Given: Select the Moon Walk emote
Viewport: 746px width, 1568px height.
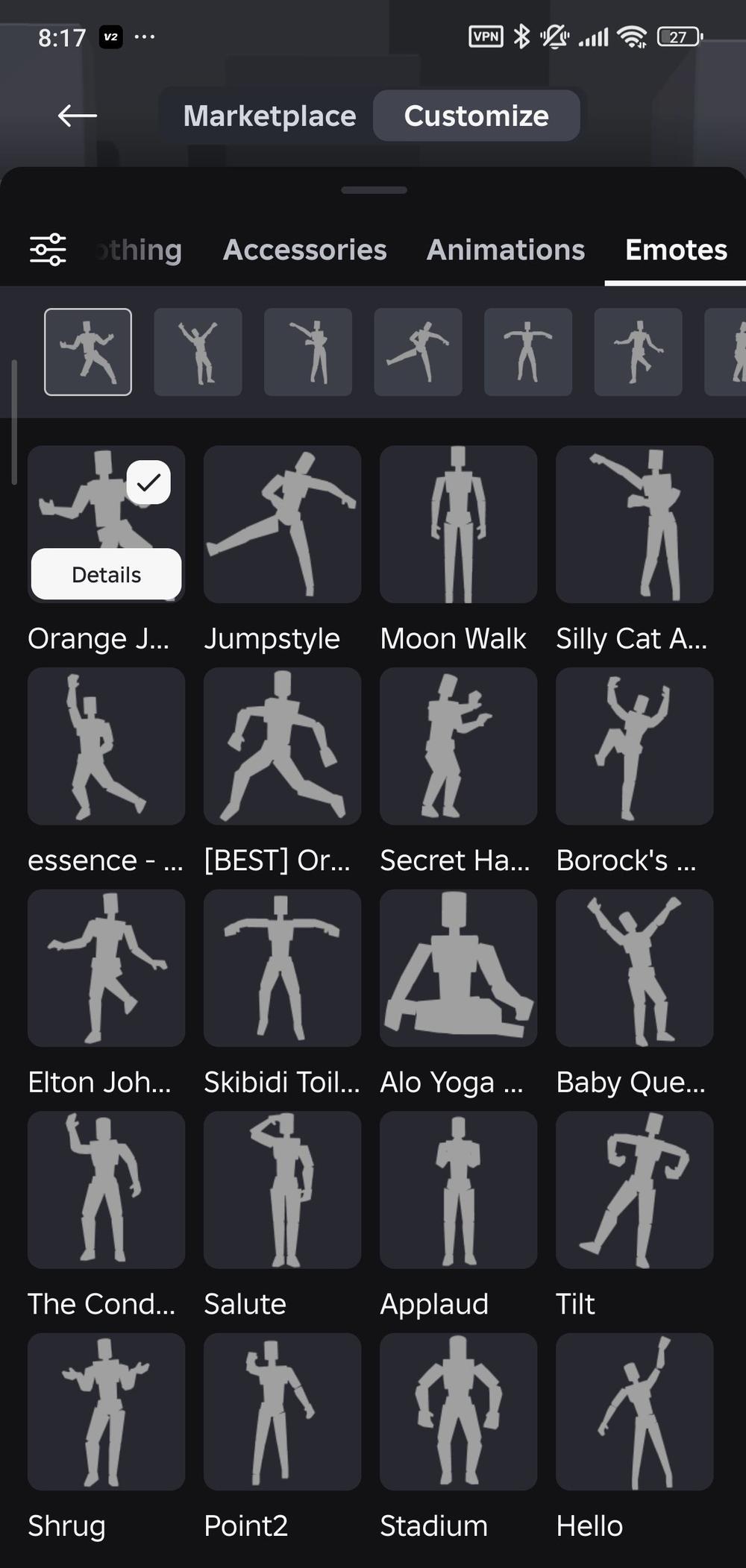Looking at the screenshot, I should point(458,524).
